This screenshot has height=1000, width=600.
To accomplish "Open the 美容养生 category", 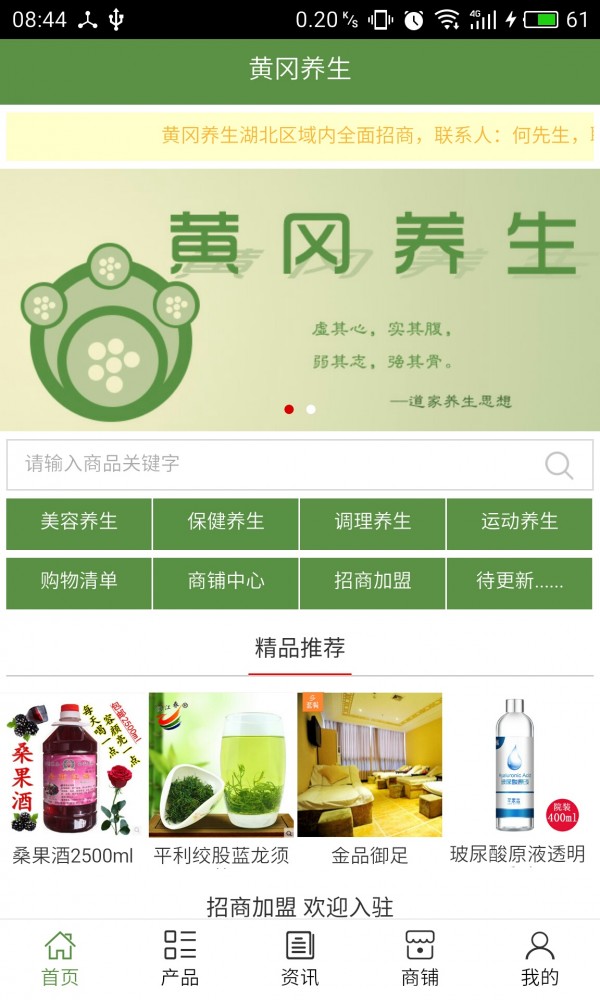I will click(x=79, y=523).
